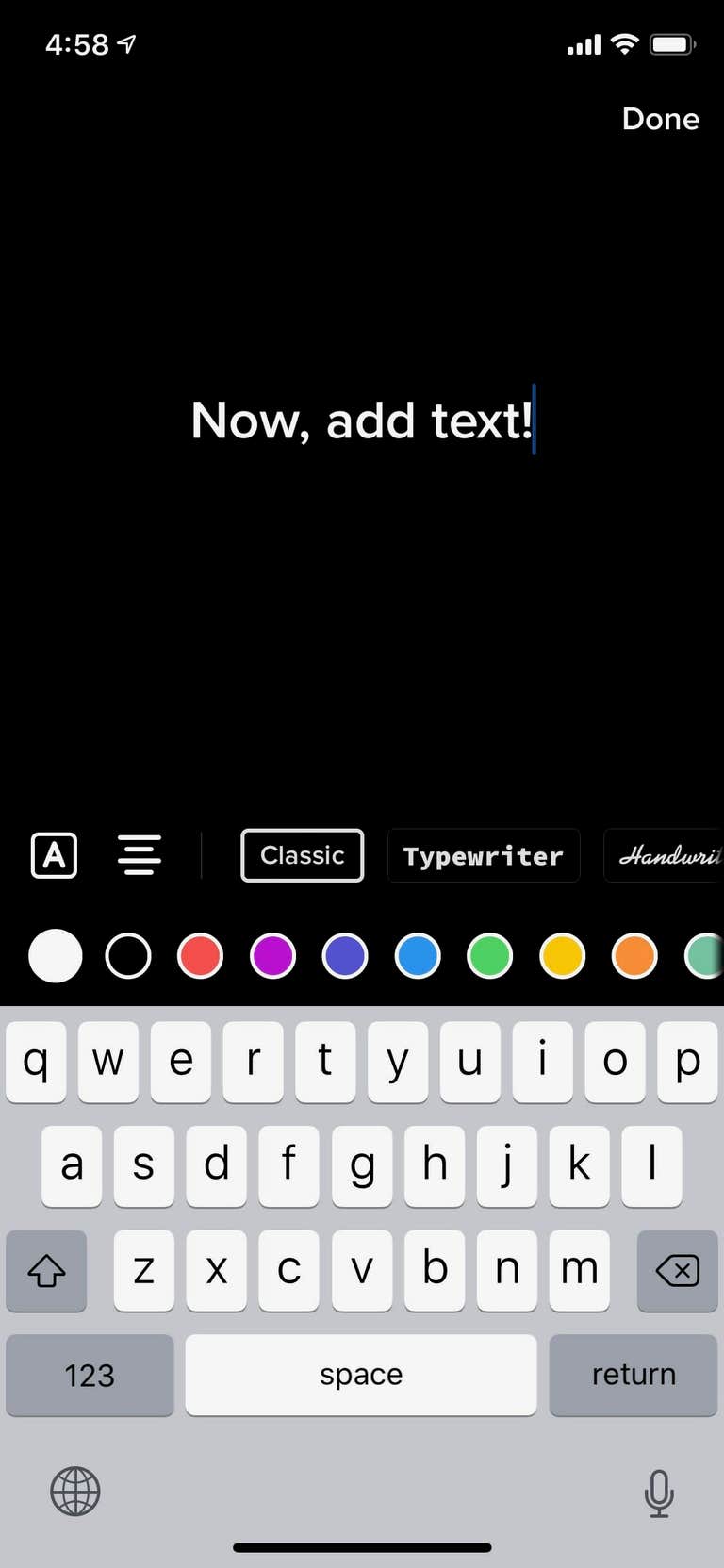724x1568 pixels.
Task: Choose the Handwriting font option
Action: [667, 855]
